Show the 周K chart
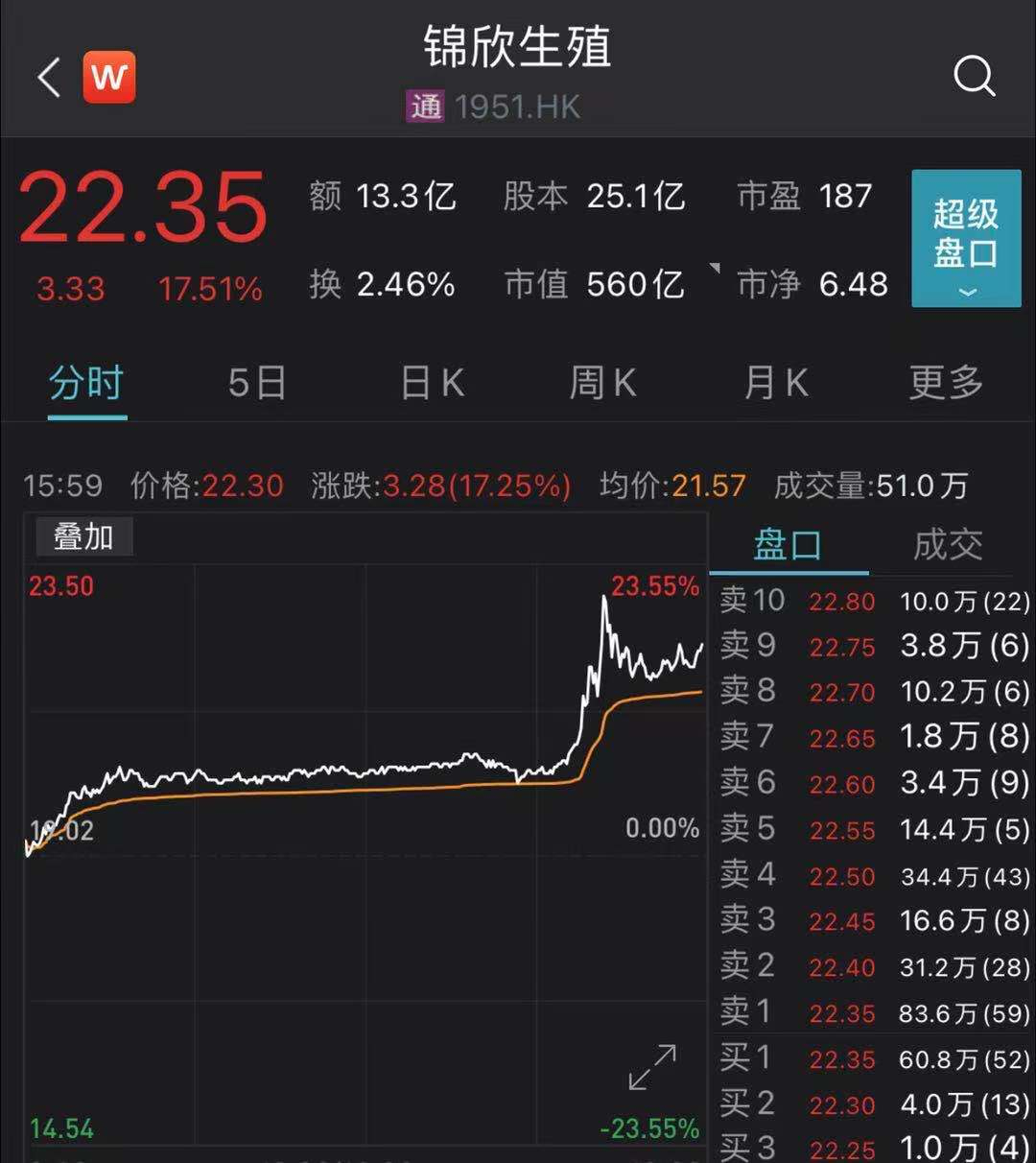The height and width of the screenshot is (1163, 1036). [x=602, y=383]
